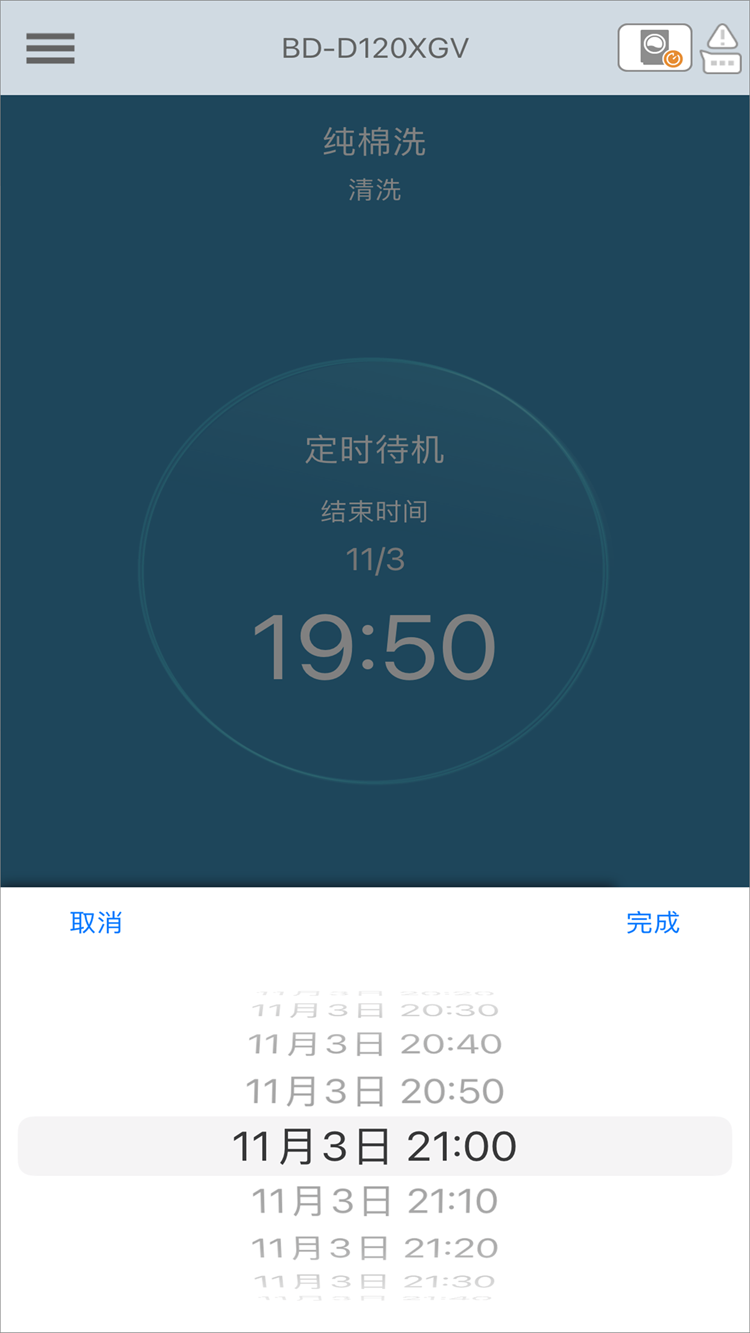This screenshot has width=750, height=1333.
Task: Open the washer status icon
Action: click(655, 48)
